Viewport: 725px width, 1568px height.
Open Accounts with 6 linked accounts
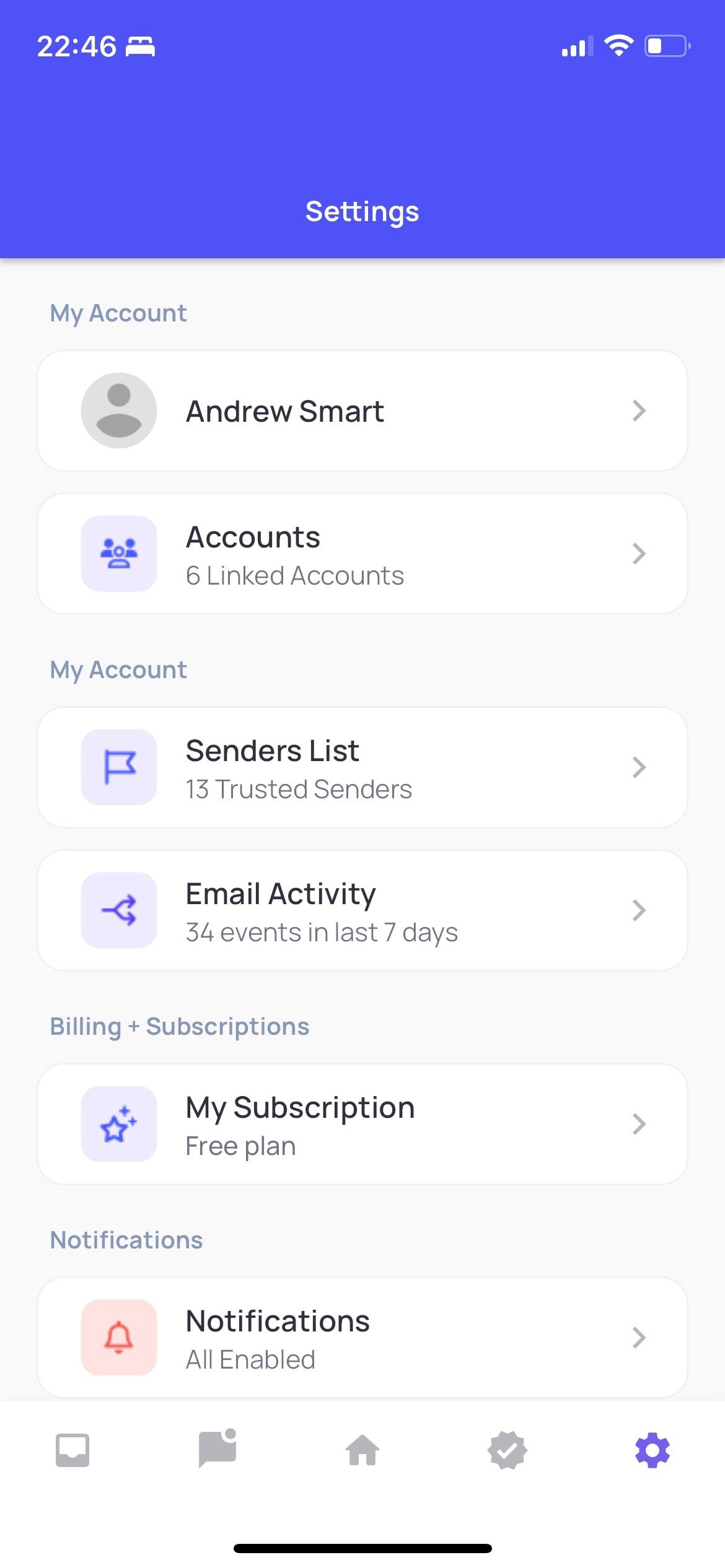(362, 554)
